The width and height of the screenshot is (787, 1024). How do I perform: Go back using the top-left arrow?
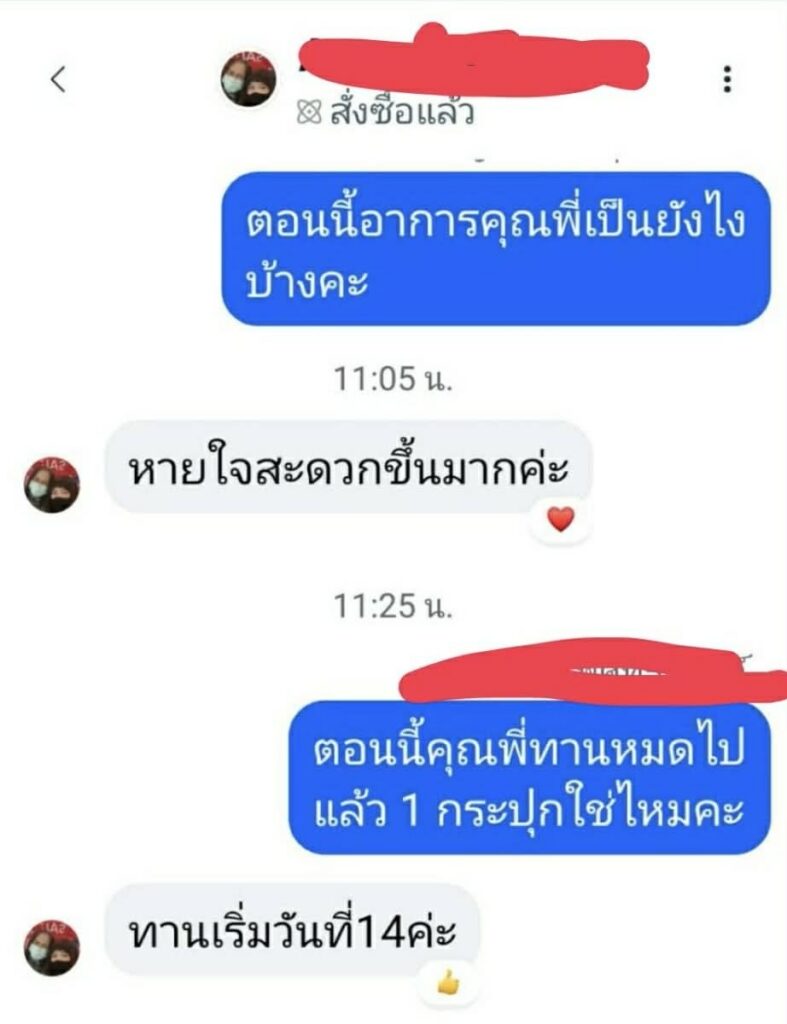58,80
